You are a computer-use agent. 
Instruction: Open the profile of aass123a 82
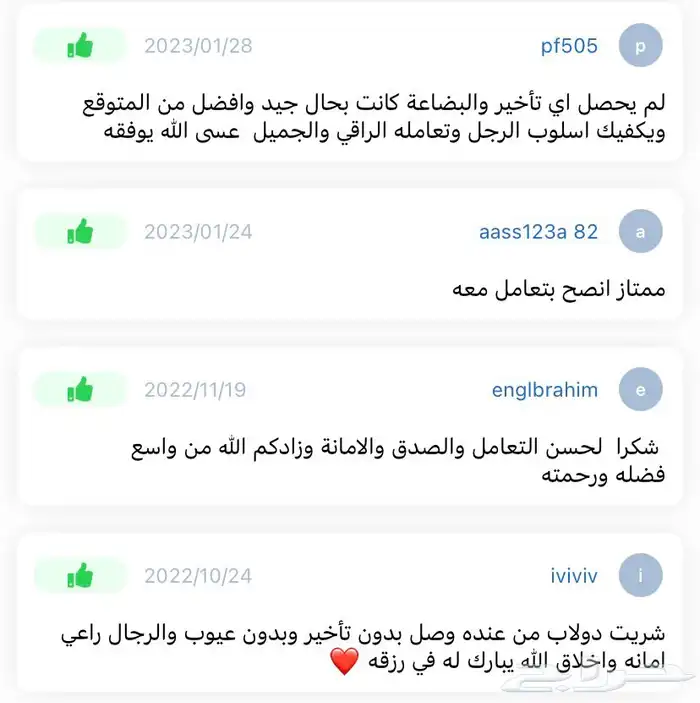(538, 232)
